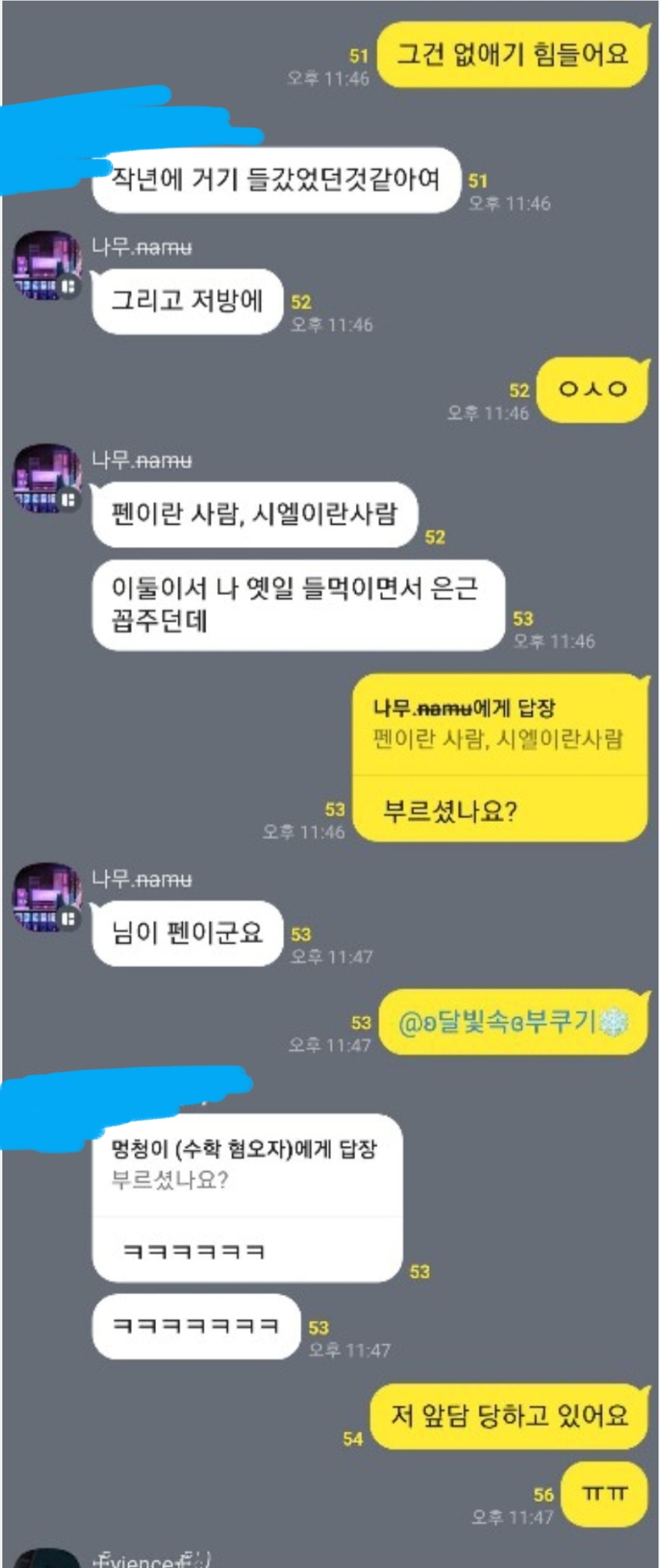Jump to quoted message in '부르셨나요?' reply

[x=498, y=725]
